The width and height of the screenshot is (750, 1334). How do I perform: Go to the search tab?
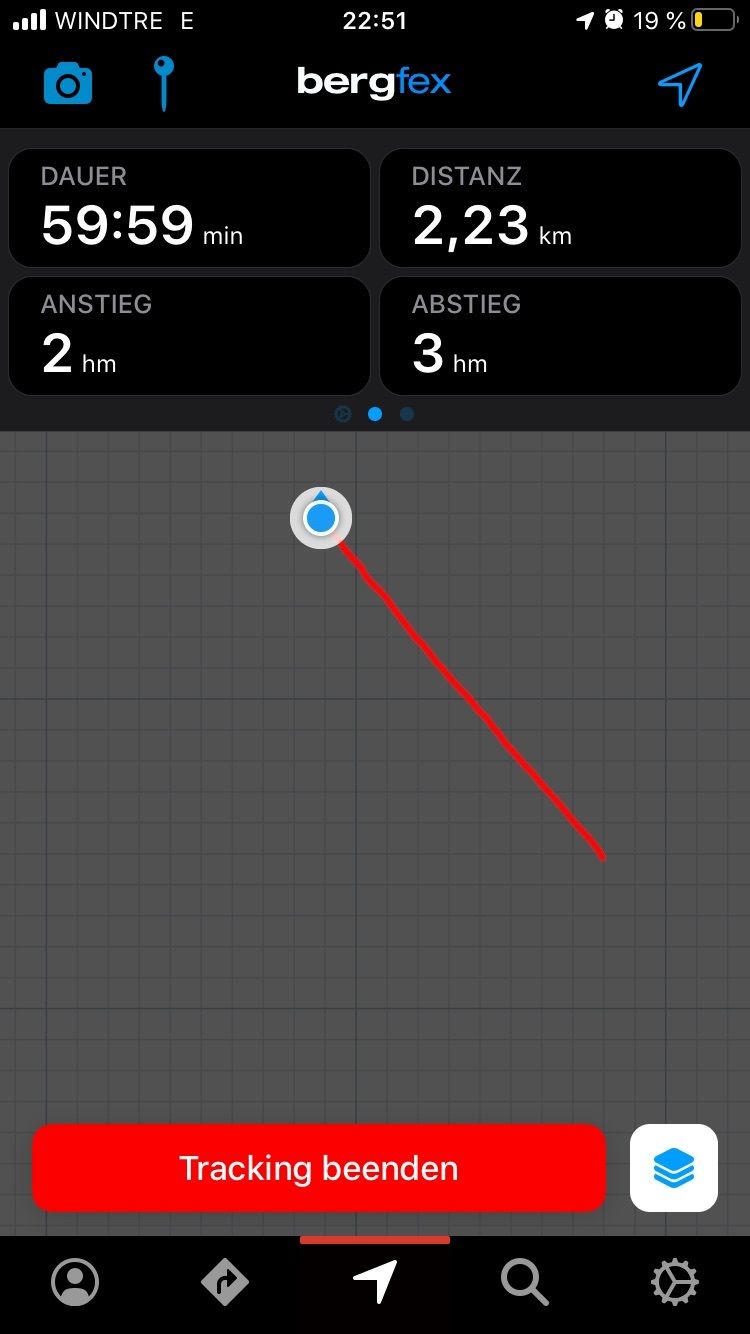coord(524,1282)
